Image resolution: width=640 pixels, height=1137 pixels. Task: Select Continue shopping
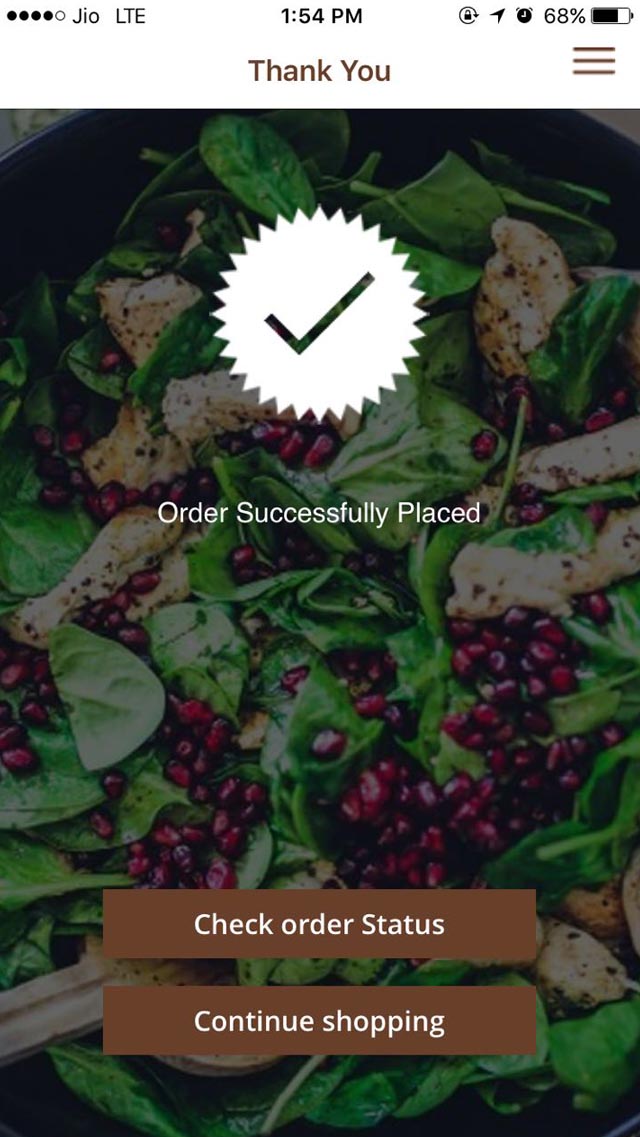319,1021
